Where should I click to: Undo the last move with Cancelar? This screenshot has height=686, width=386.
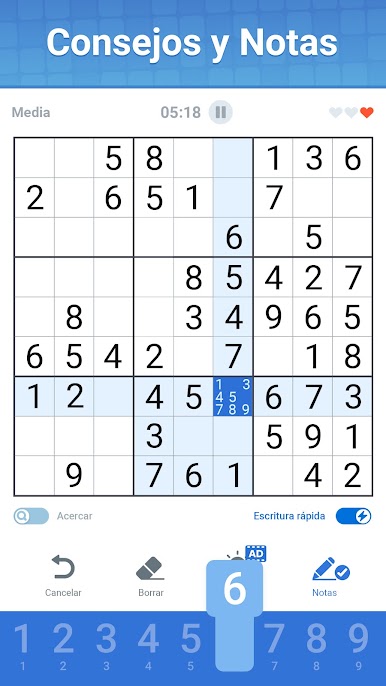click(63, 576)
